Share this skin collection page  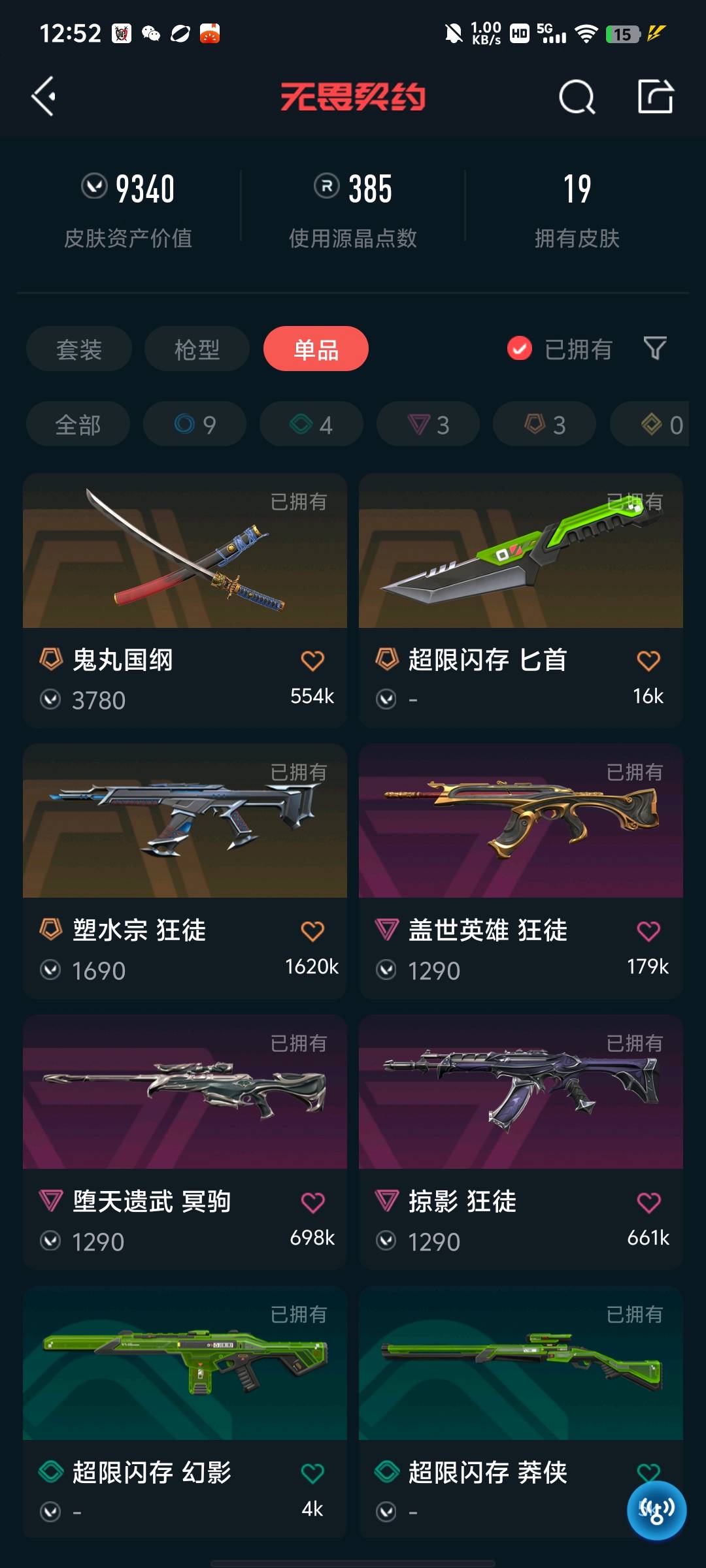(655, 97)
